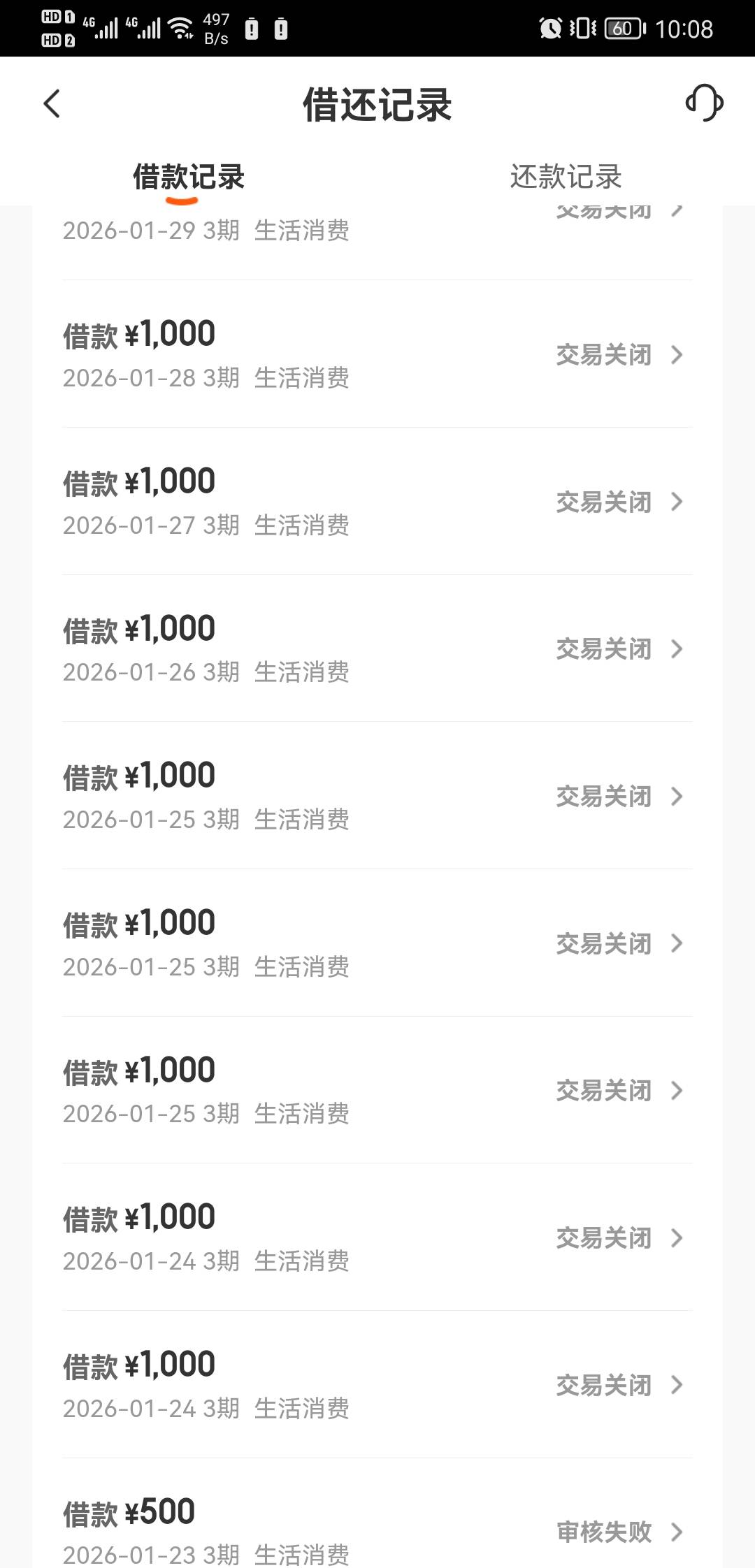Open the customer service headset icon
Viewport: 755px width, 1568px height.
click(x=704, y=103)
